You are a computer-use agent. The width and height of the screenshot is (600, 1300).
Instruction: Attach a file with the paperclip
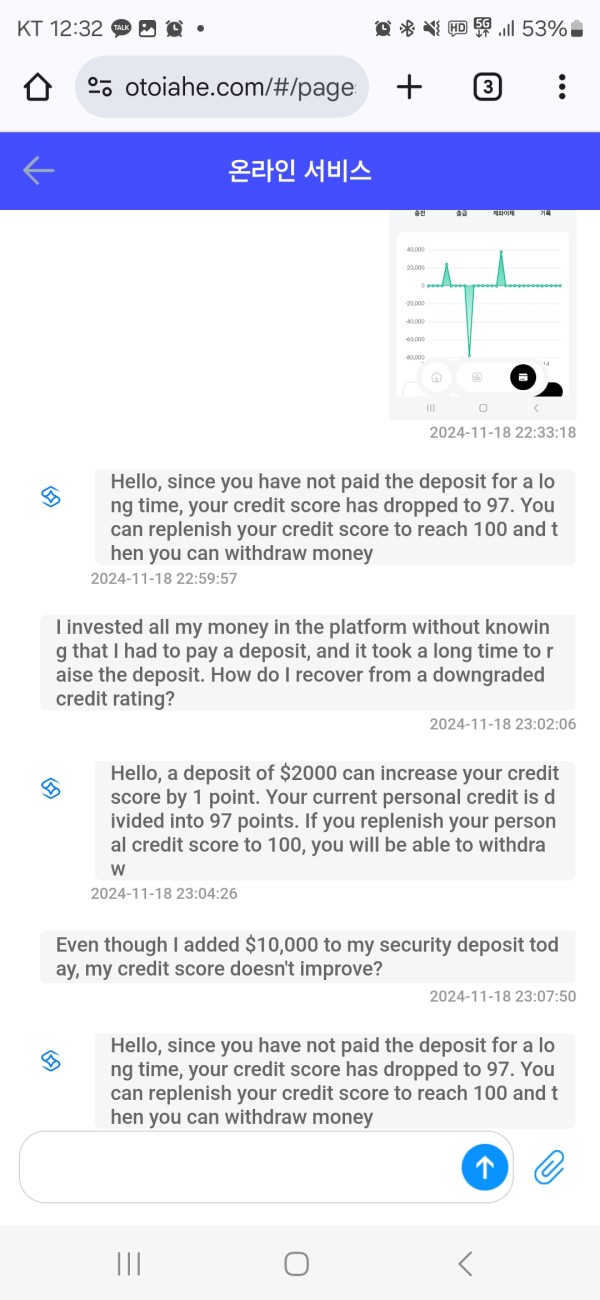coord(549,1167)
